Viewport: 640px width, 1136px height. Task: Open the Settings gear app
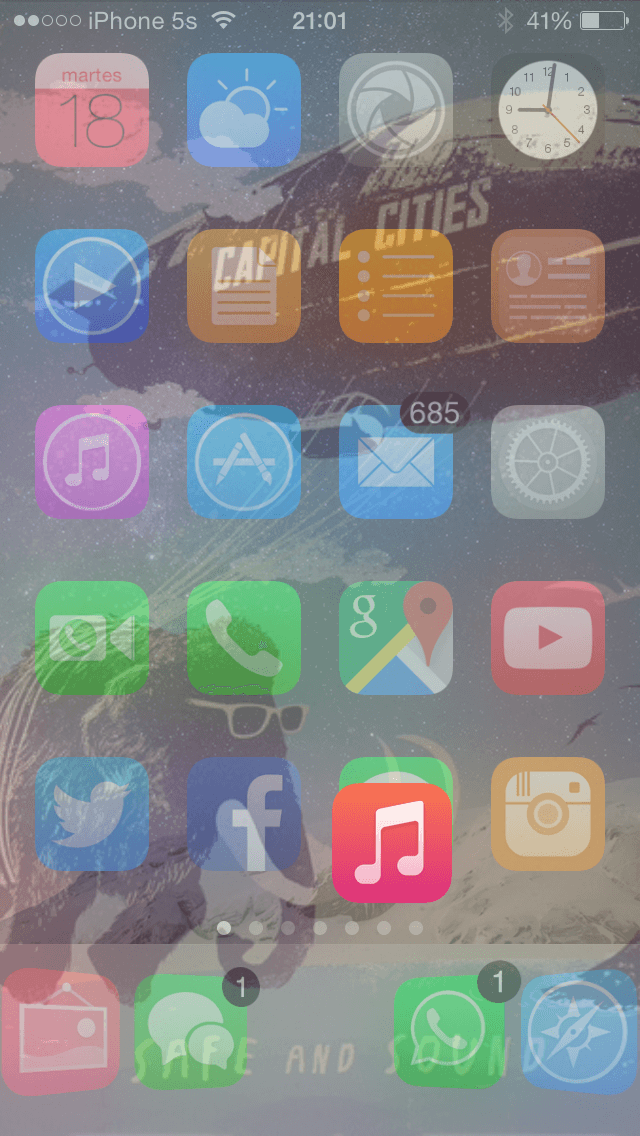[548, 462]
